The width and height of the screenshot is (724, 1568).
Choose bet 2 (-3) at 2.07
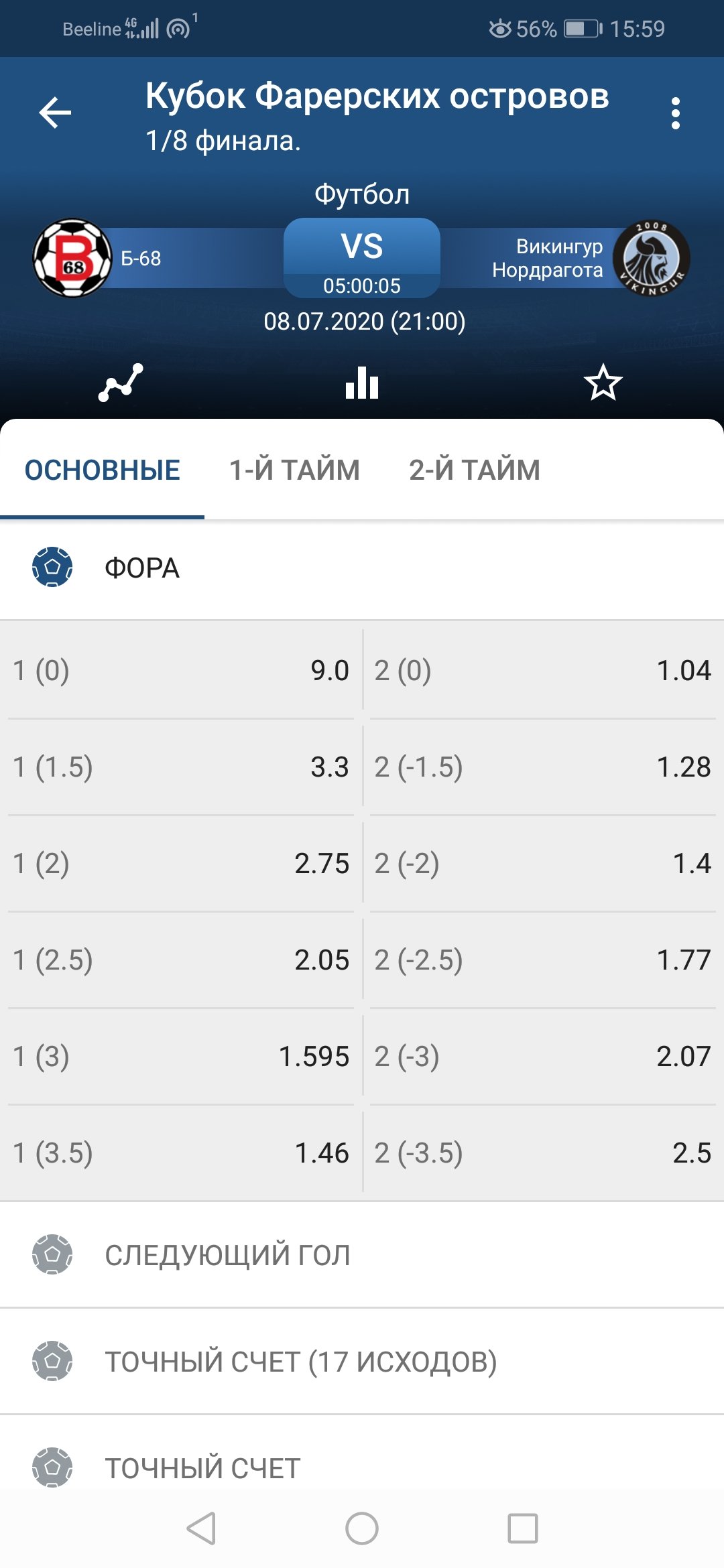[543, 1056]
